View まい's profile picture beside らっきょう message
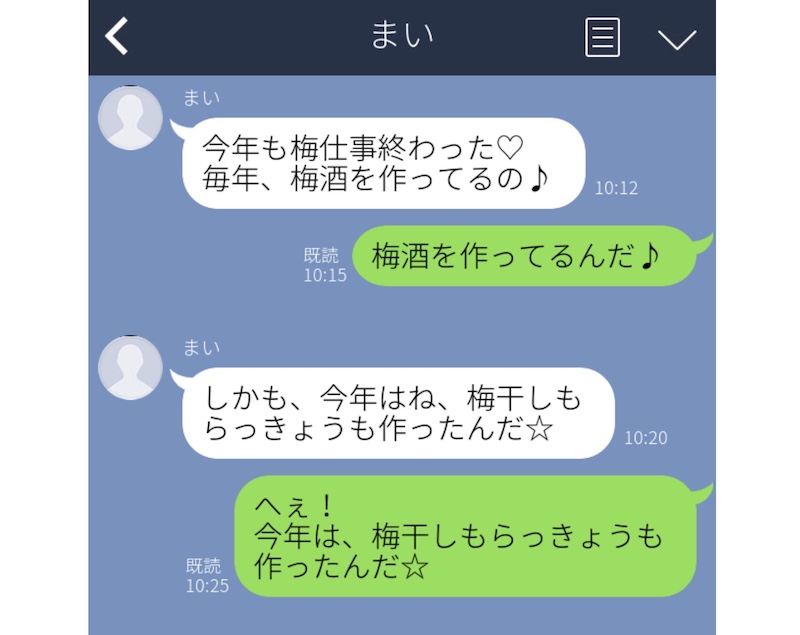Screen dimensions: 800x635 pos(130,367)
